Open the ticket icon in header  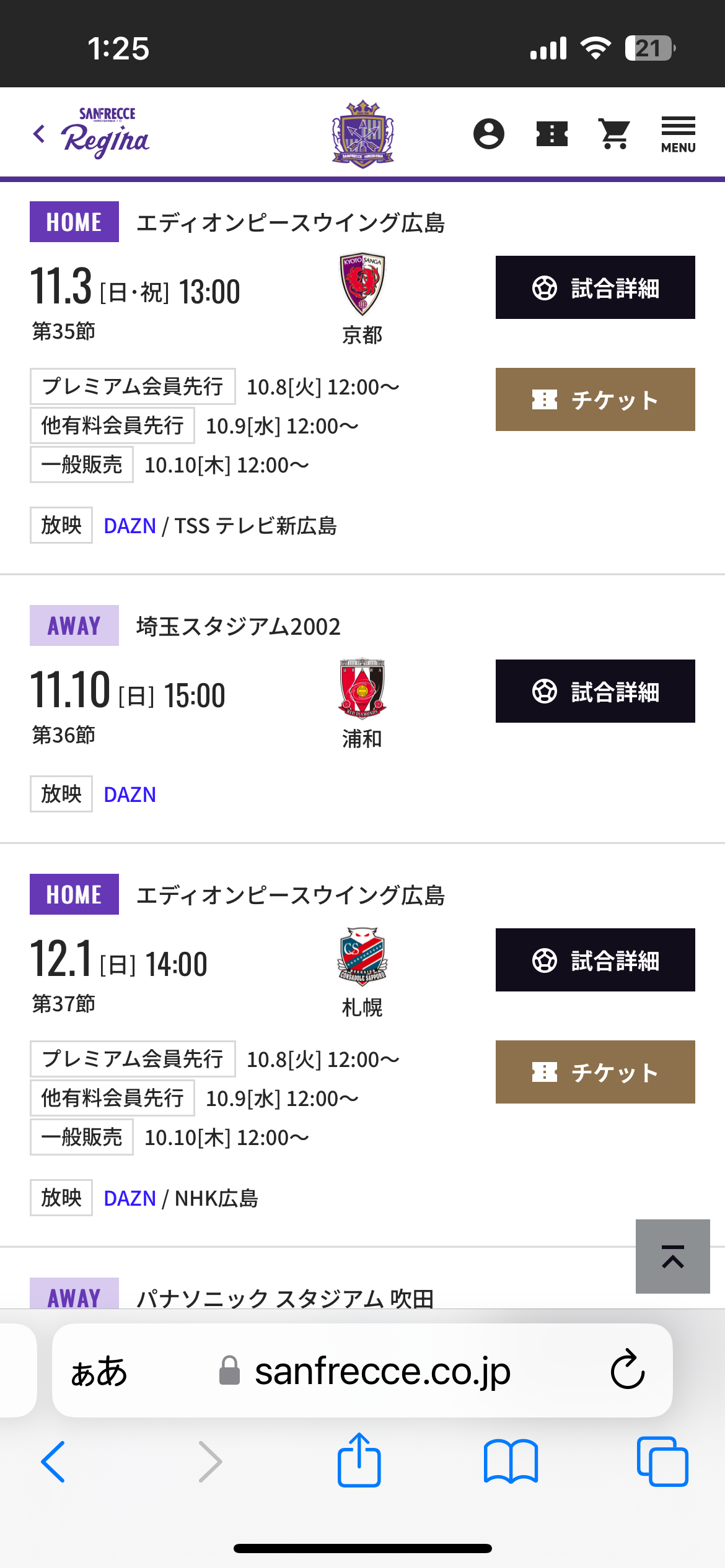click(552, 134)
